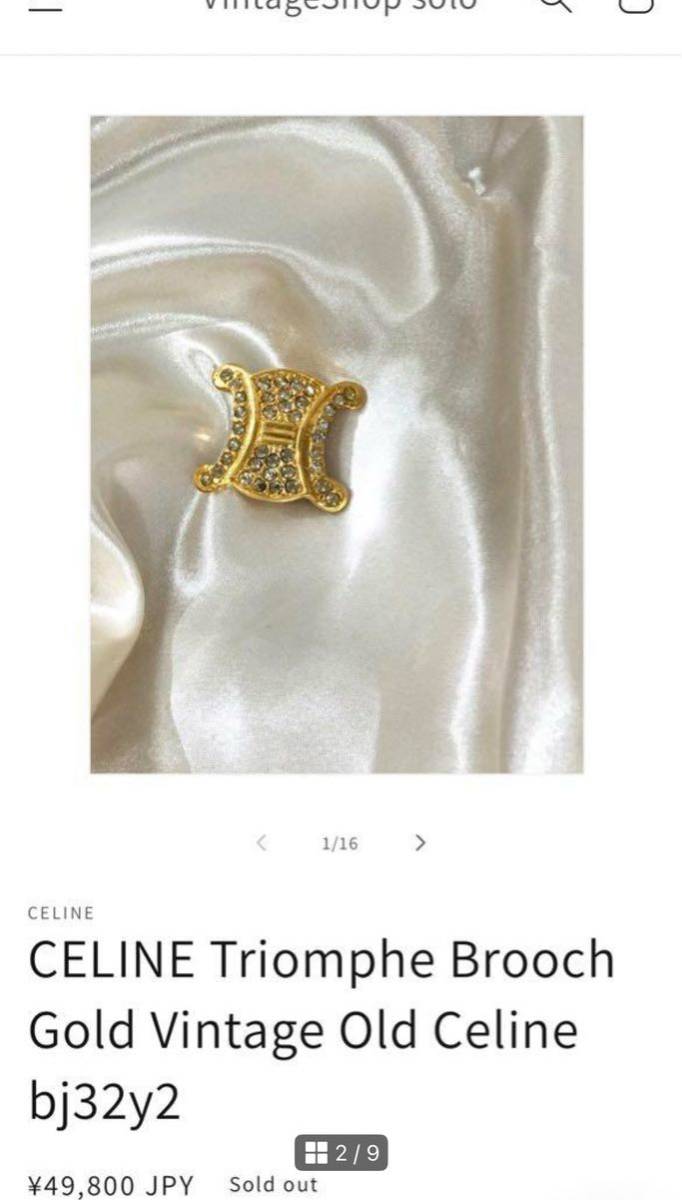Show the next product image

(420, 843)
